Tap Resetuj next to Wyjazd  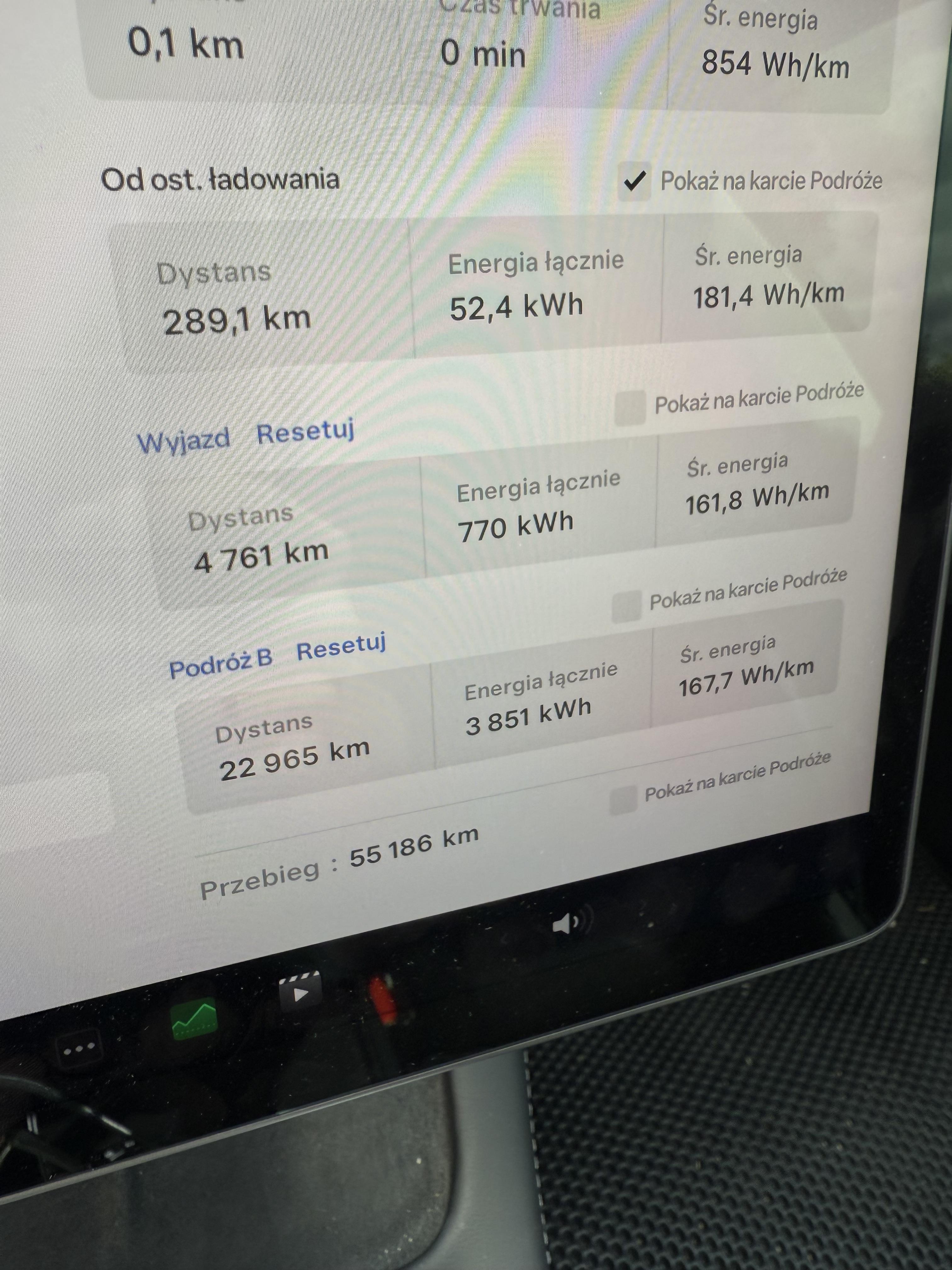pos(305,432)
